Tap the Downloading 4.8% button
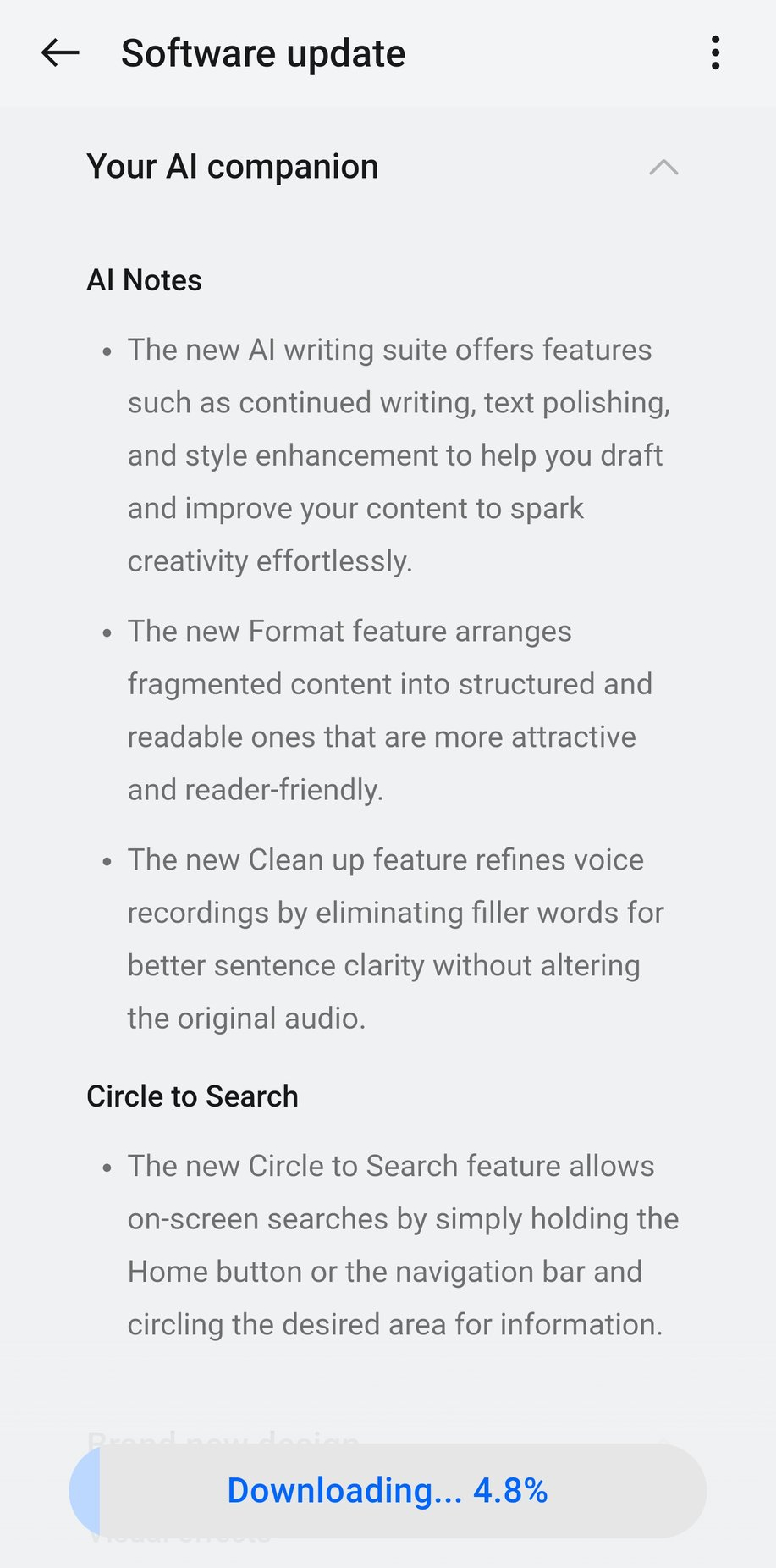Screen dimensions: 776x1568 pos(388,1490)
